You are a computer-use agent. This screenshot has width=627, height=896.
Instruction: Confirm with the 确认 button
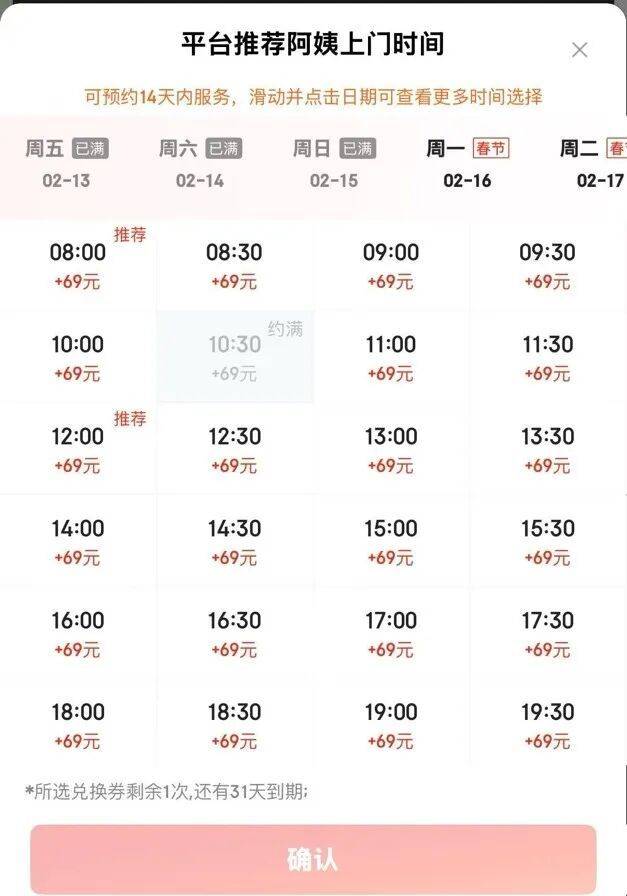[x=313, y=858]
